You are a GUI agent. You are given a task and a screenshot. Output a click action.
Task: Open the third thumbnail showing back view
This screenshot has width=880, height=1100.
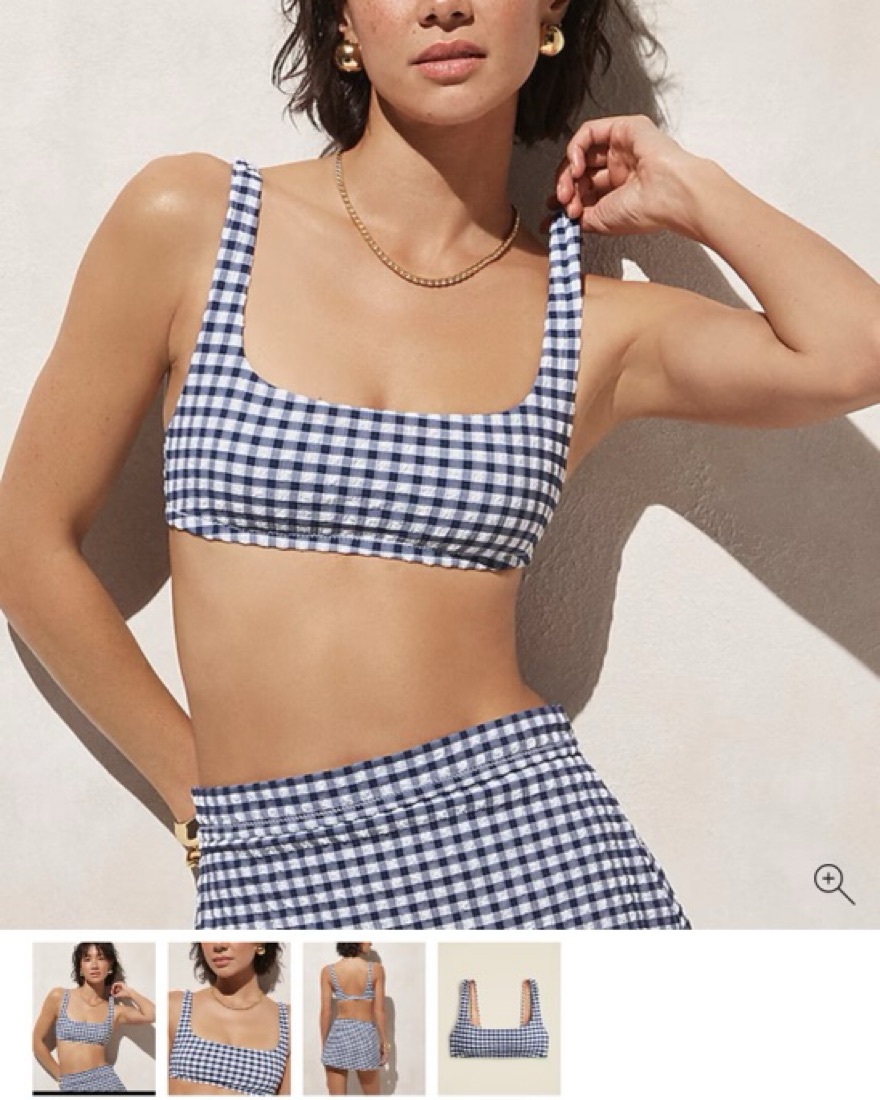364,1018
